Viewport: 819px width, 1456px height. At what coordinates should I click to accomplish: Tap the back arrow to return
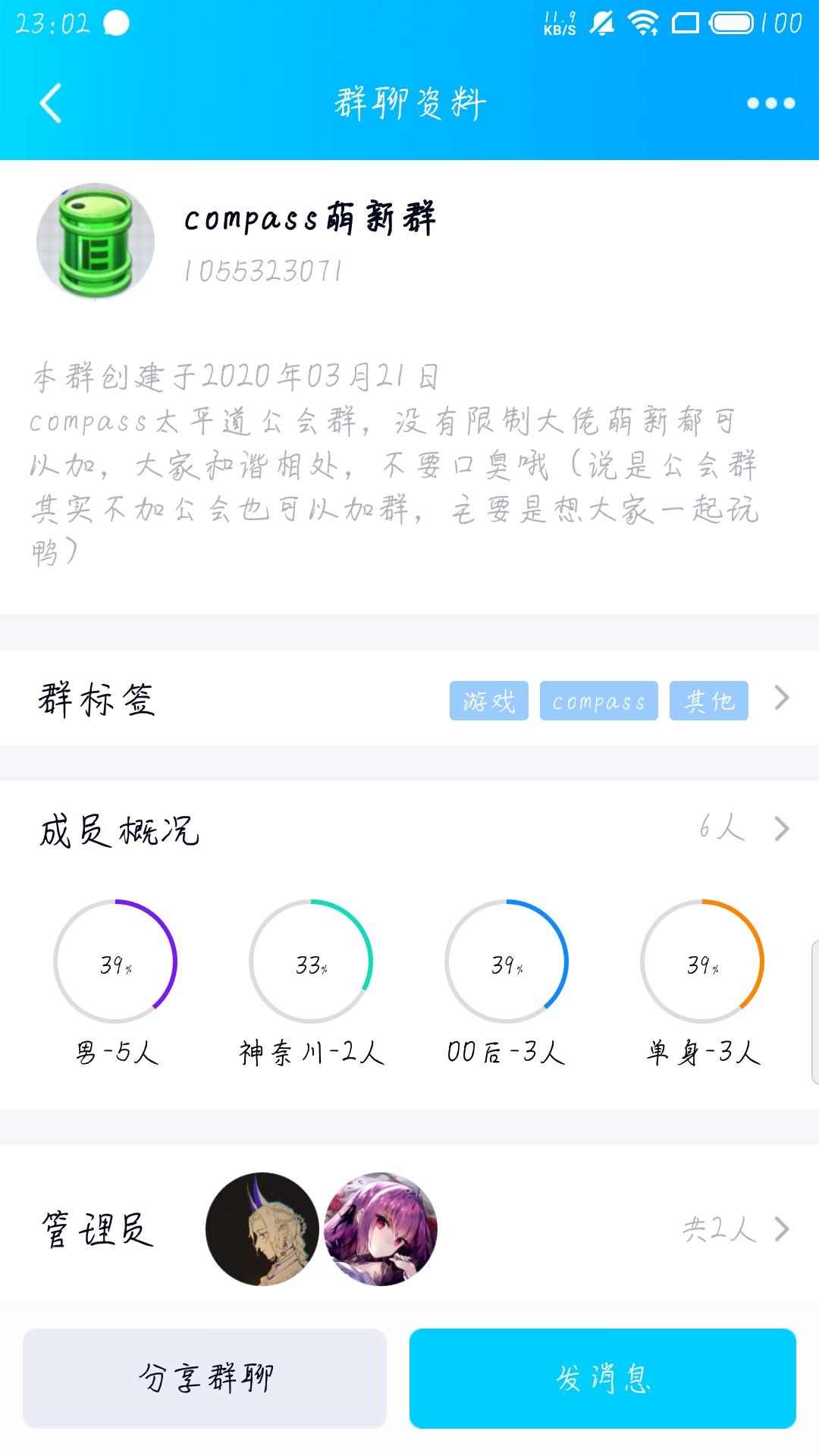point(50,101)
